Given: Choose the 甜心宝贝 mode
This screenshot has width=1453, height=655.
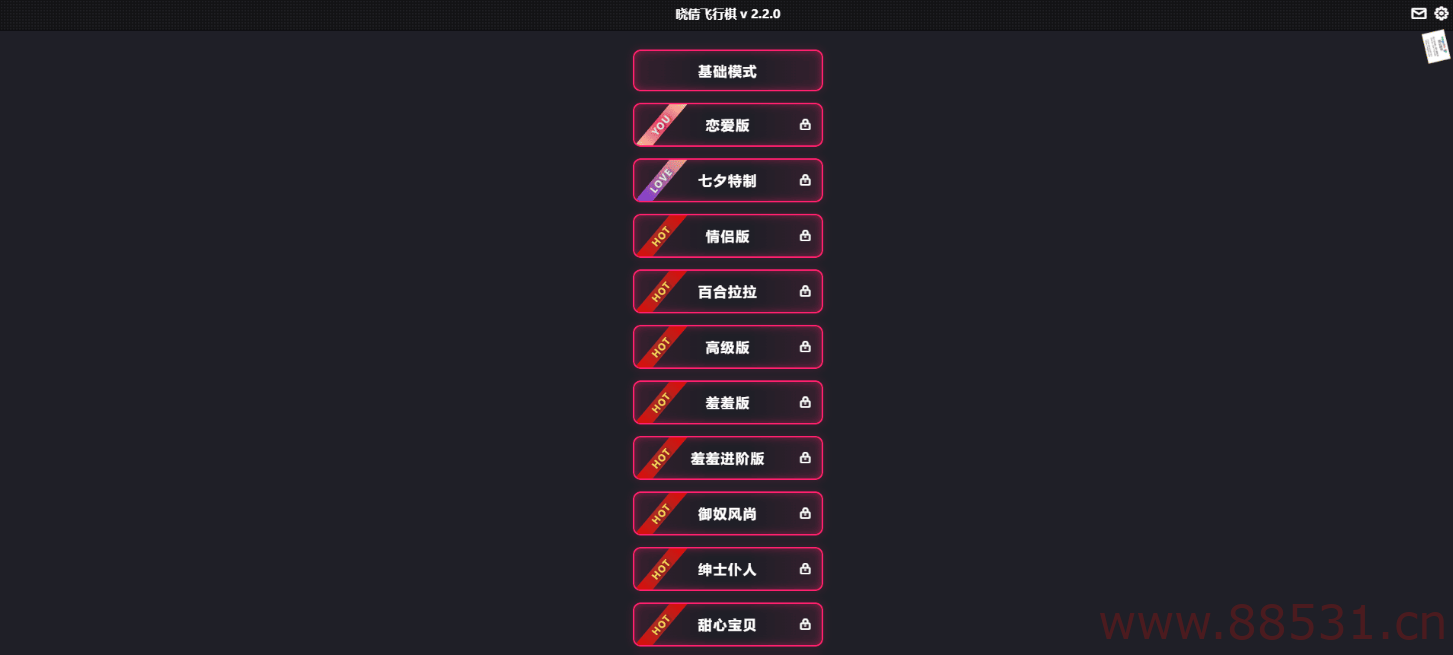Looking at the screenshot, I should pyautogui.click(x=727, y=625).
